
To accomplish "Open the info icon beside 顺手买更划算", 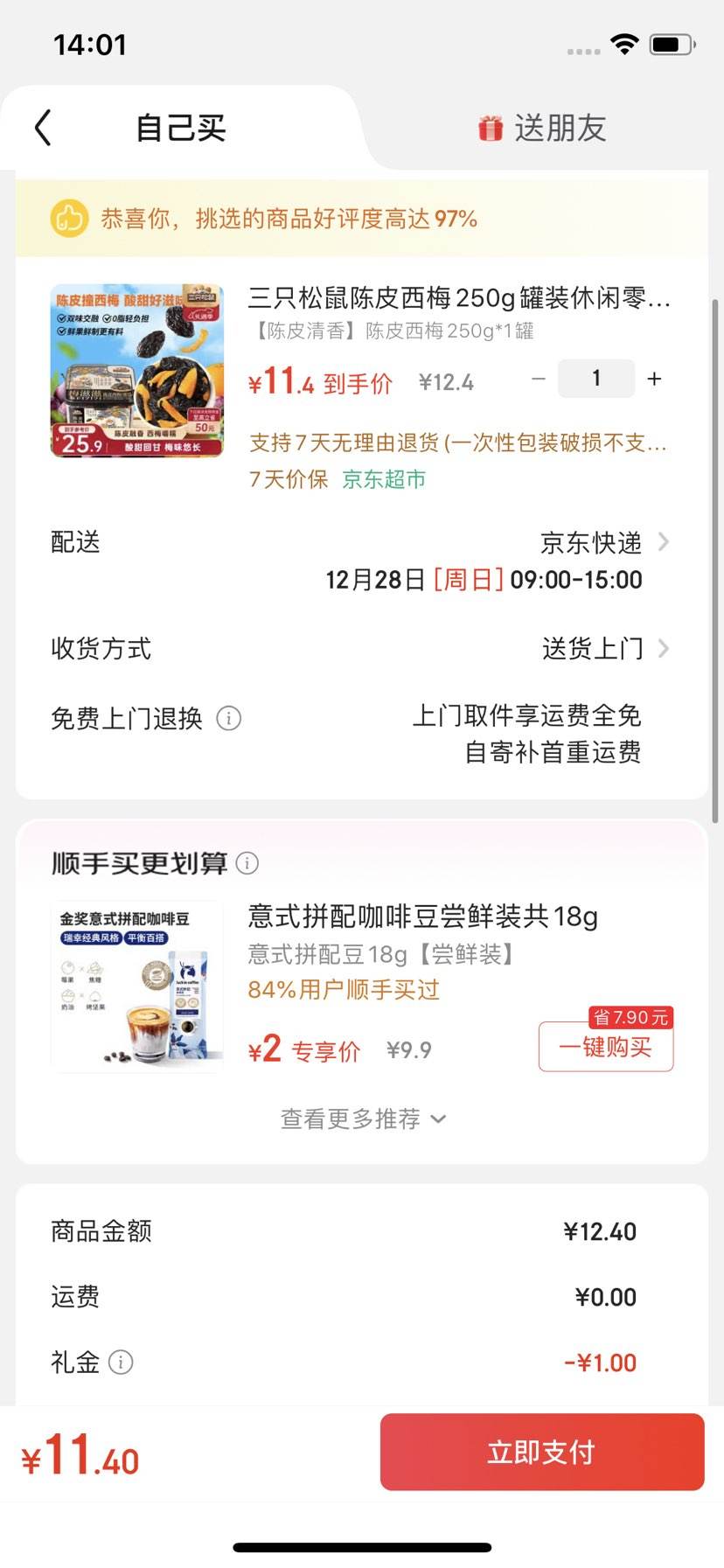I will click(249, 863).
